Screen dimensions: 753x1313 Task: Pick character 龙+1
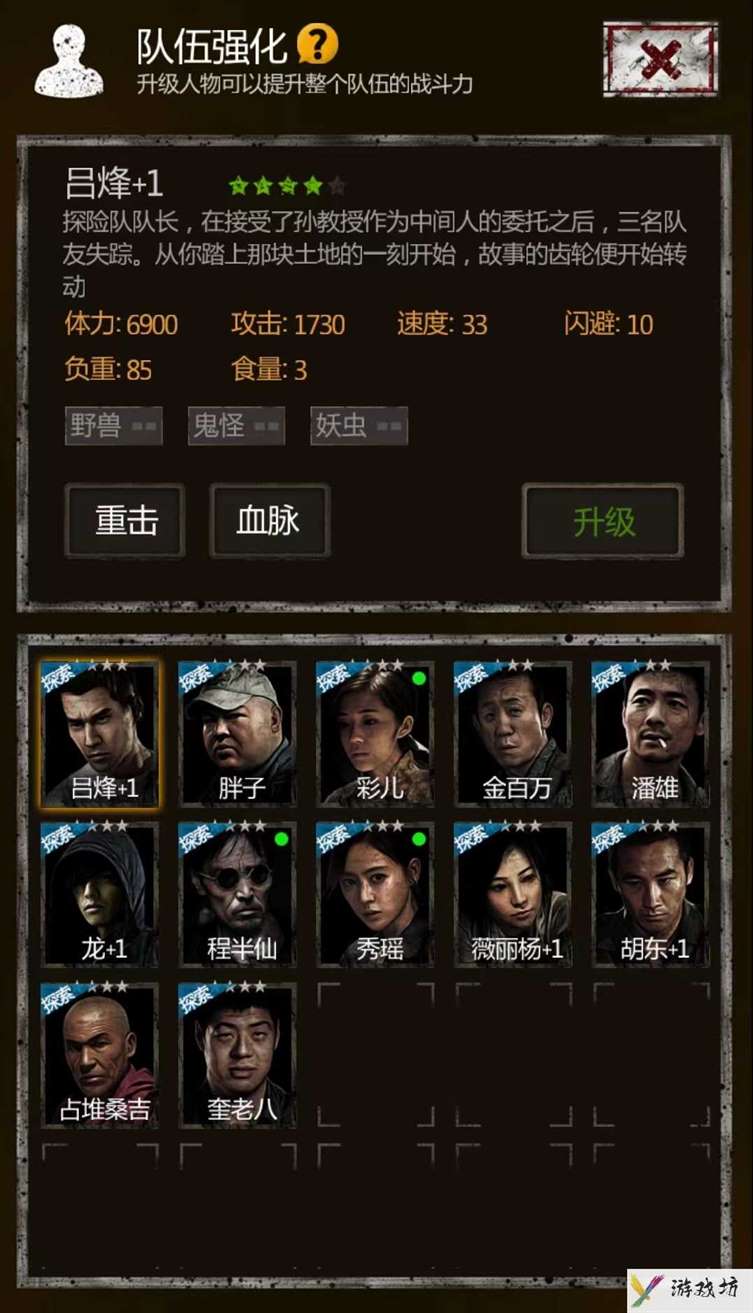[x=99, y=895]
